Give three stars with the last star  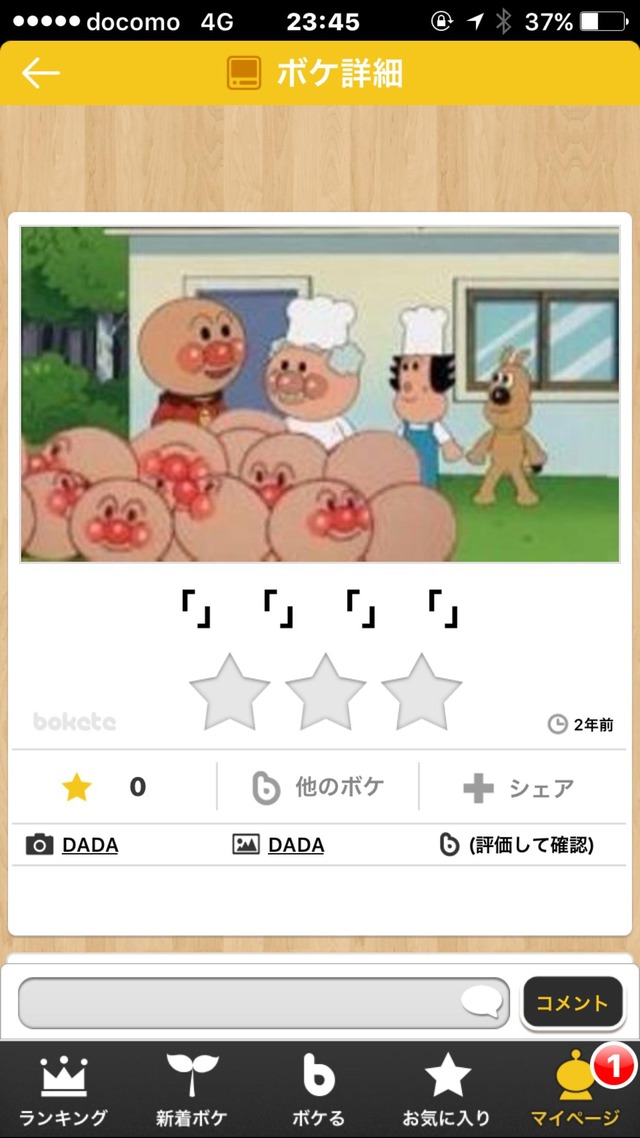pos(421,692)
